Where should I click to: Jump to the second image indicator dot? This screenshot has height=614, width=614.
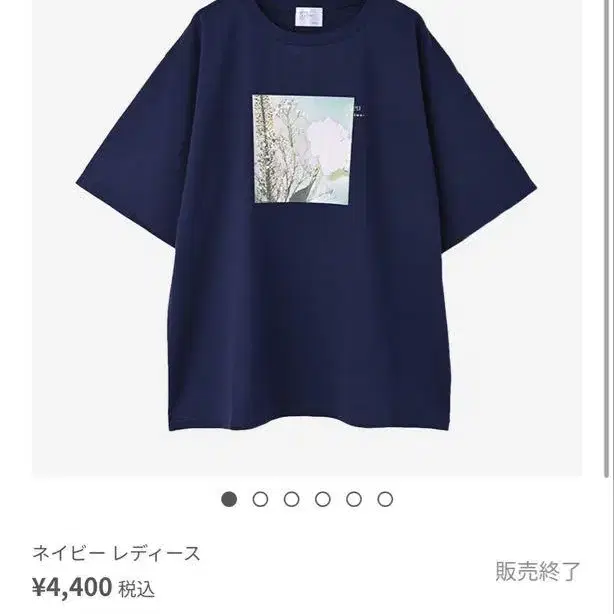click(x=260, y=499)
